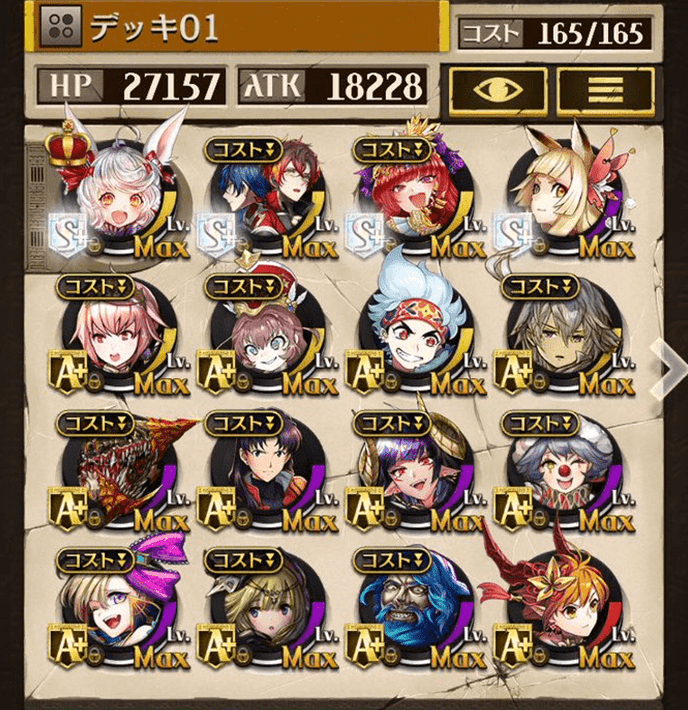Open the dark-haired boy in black uniform card
This screenshot has height=710, width=688.
click(x=265, y=470)
